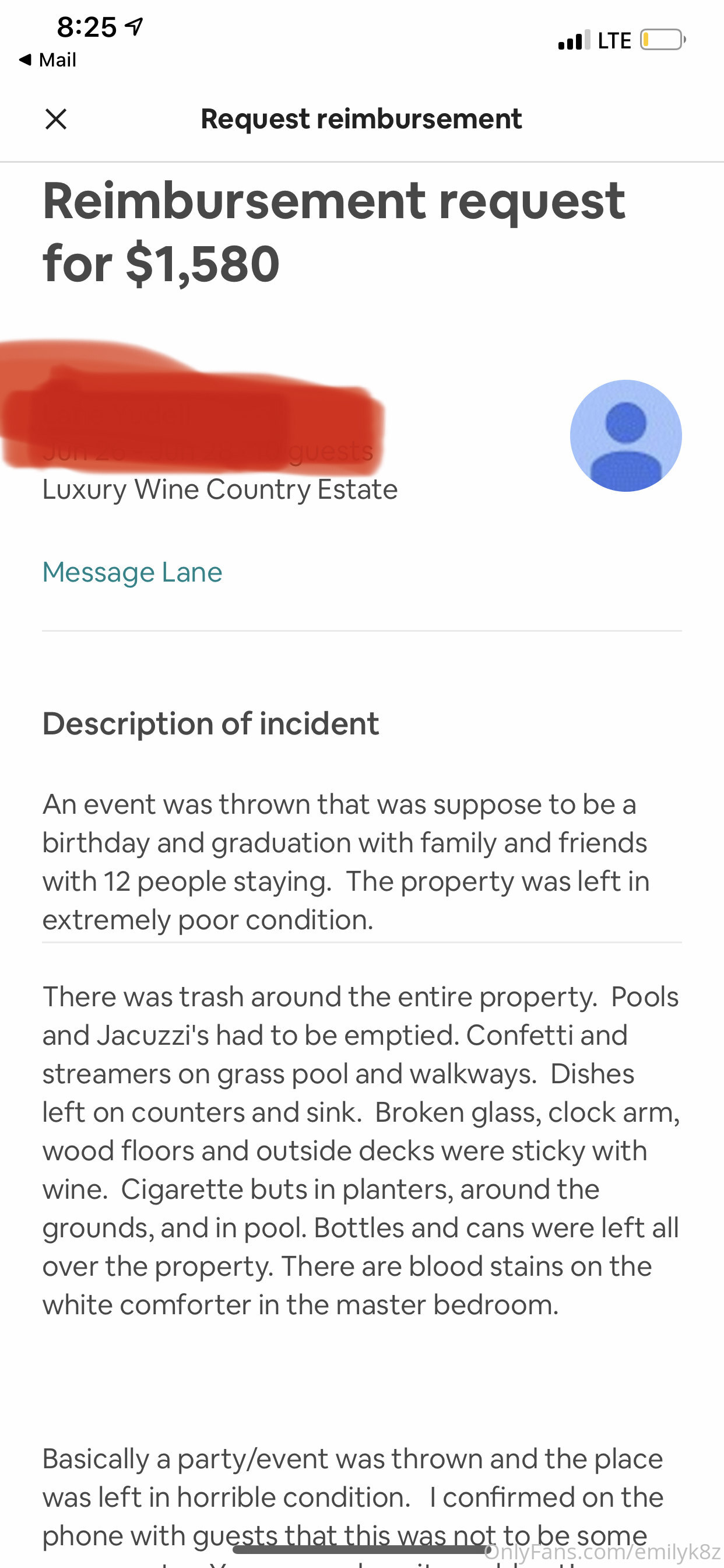Tap the Message Lane link
The height and width of the screenshot is (1568, 724).
pyautogui.click(x=132, y=572)
